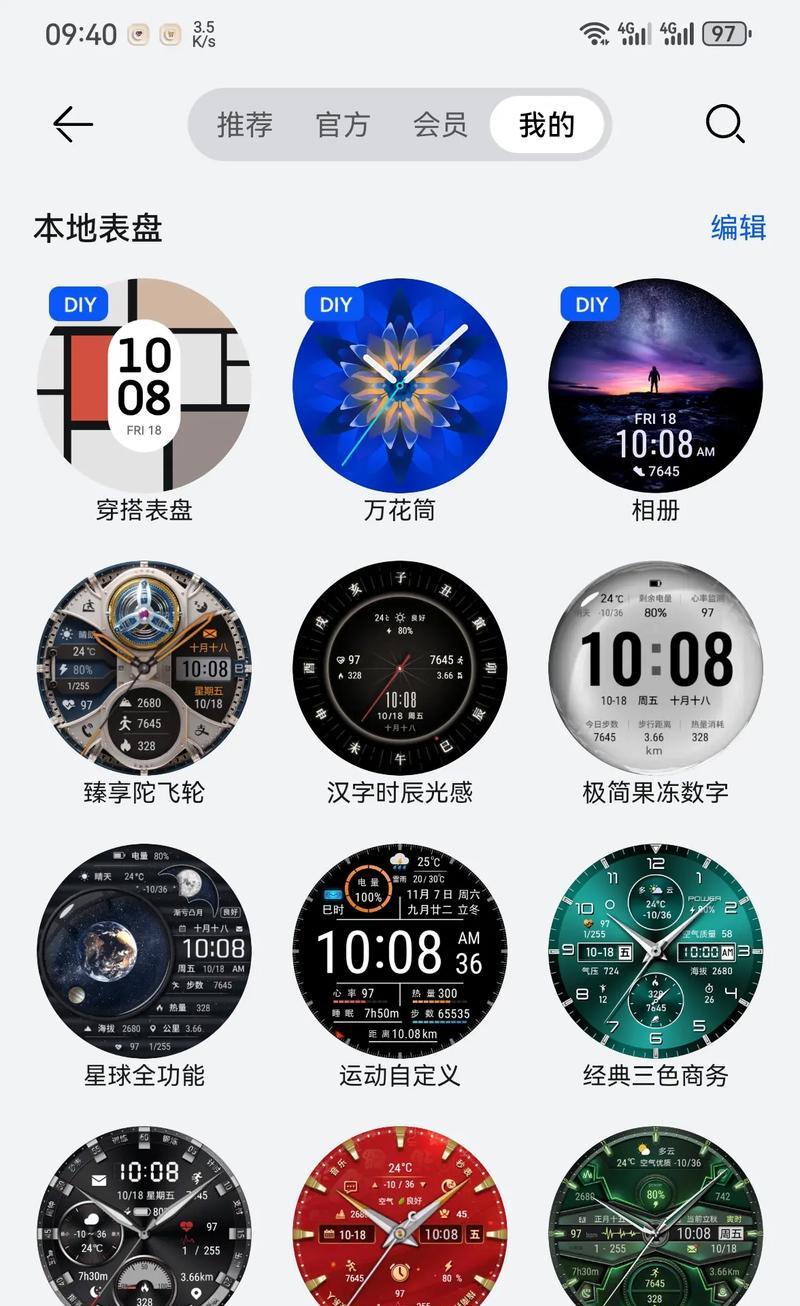Choose the 极简果冻数字 watch face
The width and height of the screenshot is (800, 1306).
tap(656, 667)
